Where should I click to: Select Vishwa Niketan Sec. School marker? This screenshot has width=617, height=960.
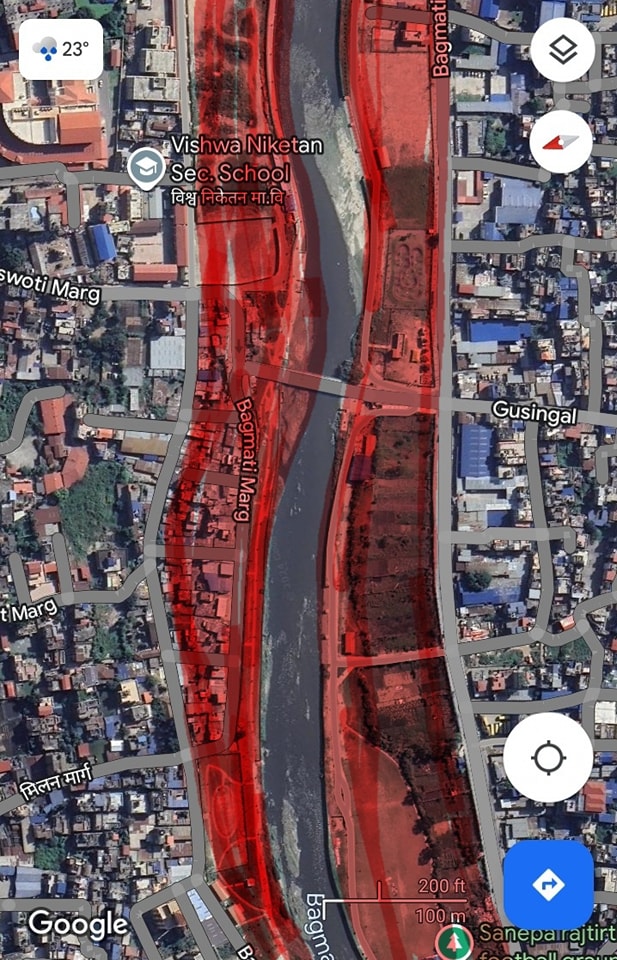pos(146,168)
